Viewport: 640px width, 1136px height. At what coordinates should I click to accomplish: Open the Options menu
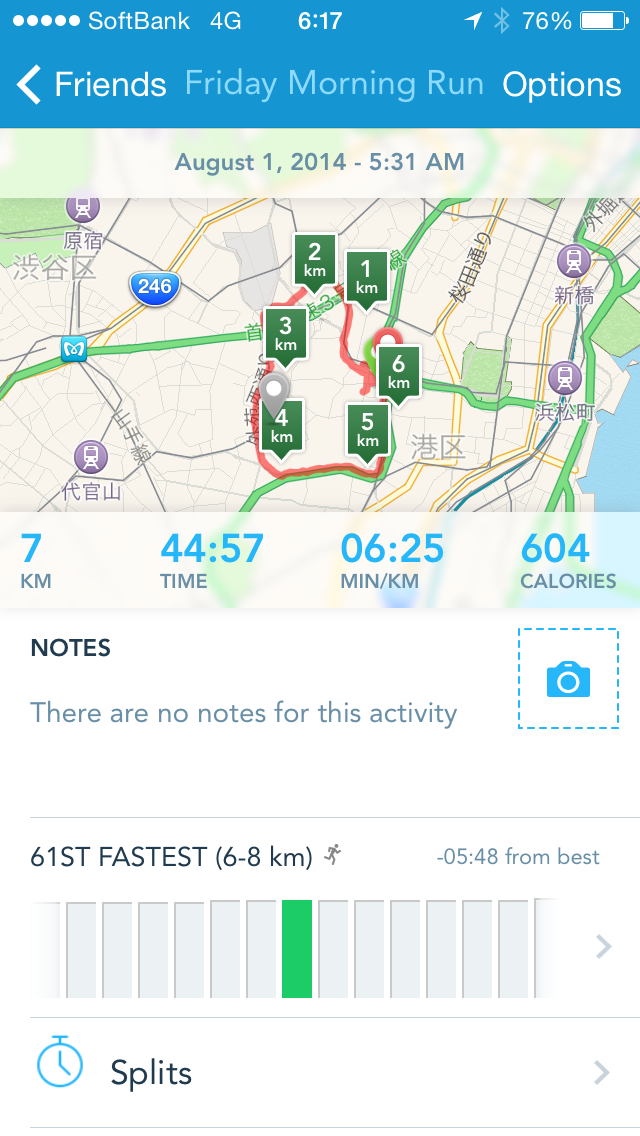tap(561, 85)
